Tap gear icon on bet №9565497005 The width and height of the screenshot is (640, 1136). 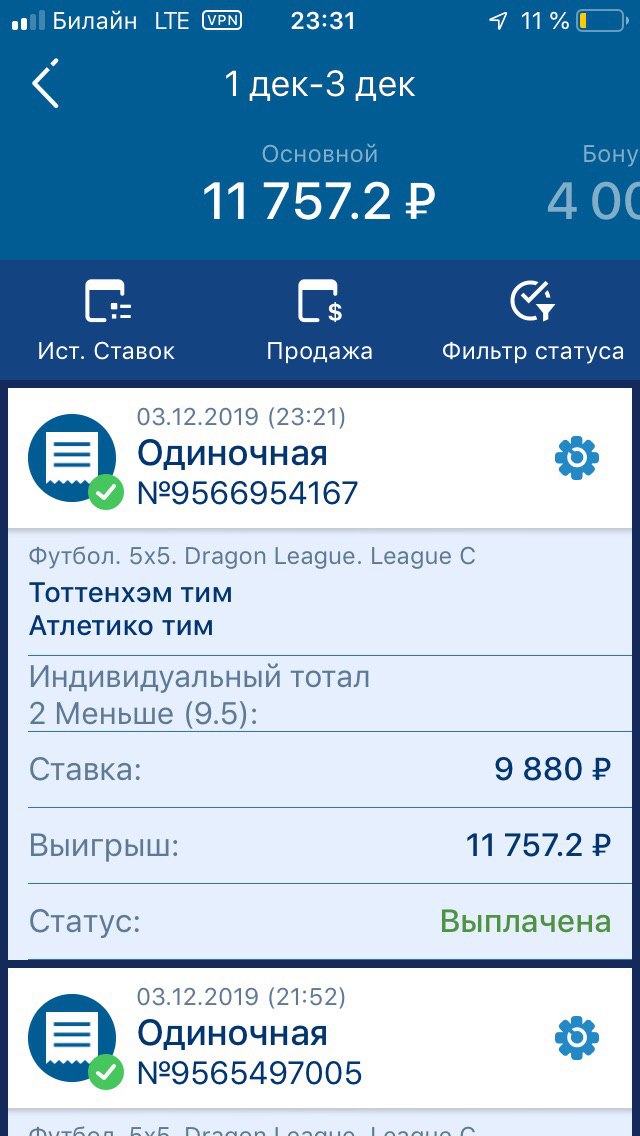pos(577,1038)
